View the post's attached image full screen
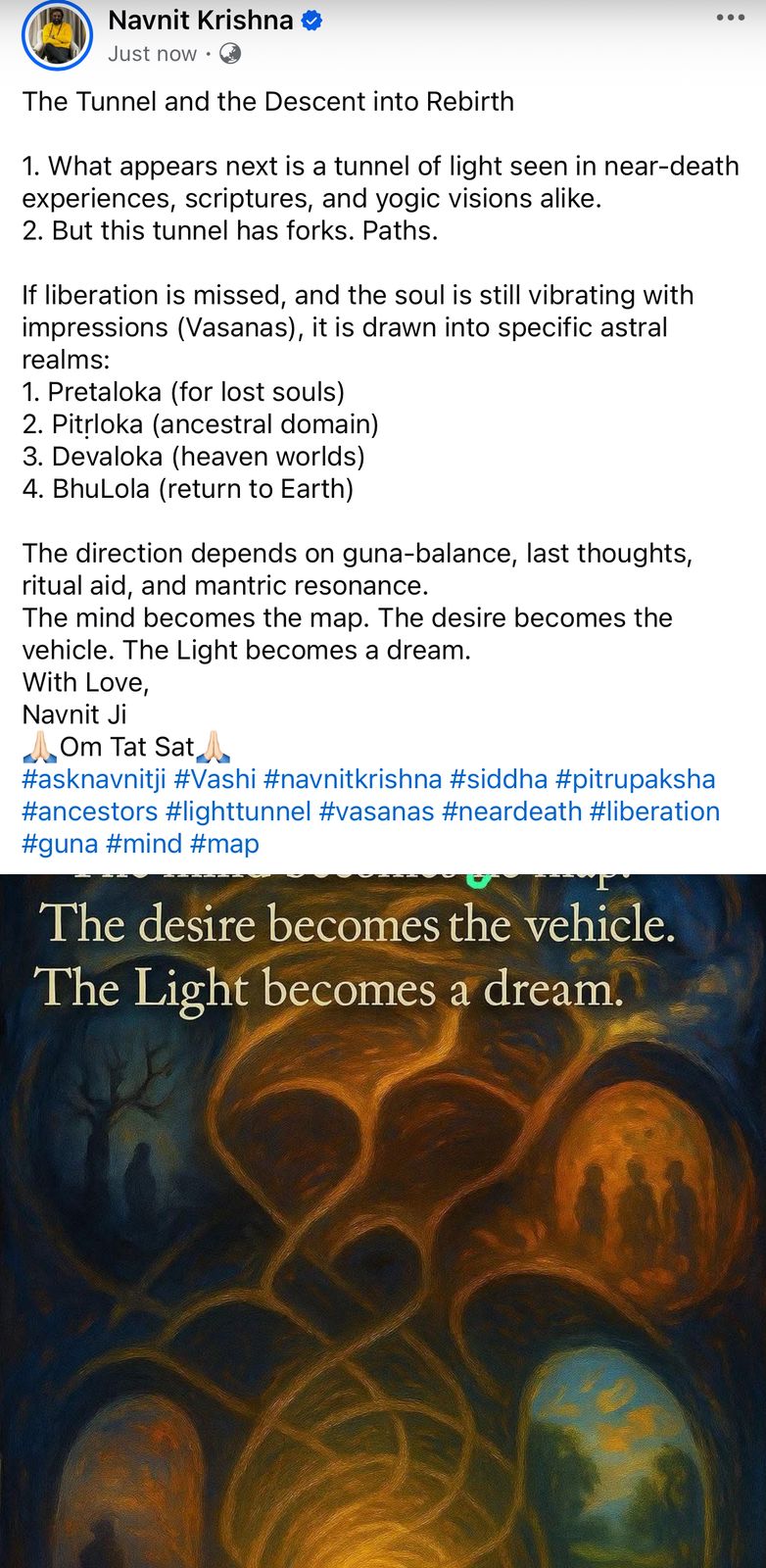 383,1220
